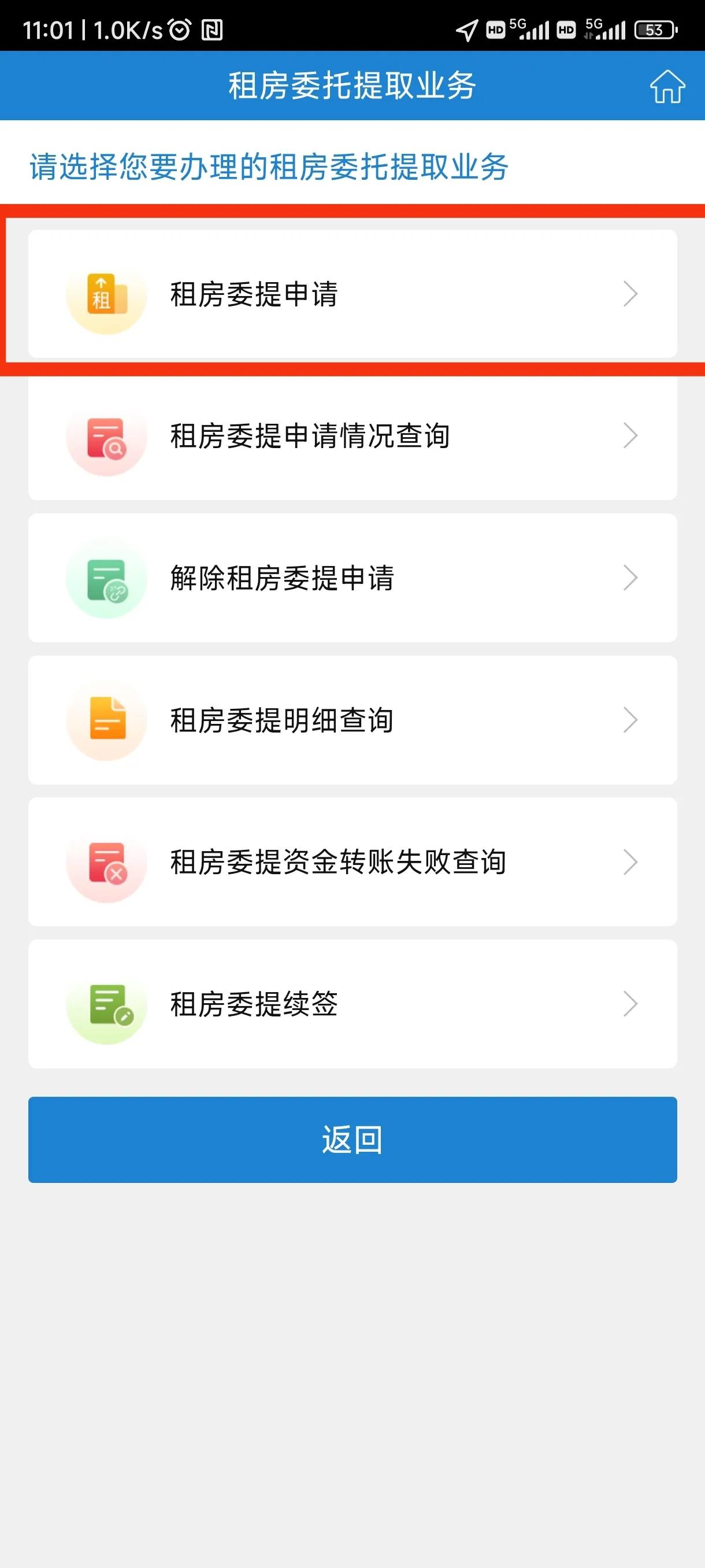Tap the red magnifier document icon for 申请情况查询

point(106,437)
